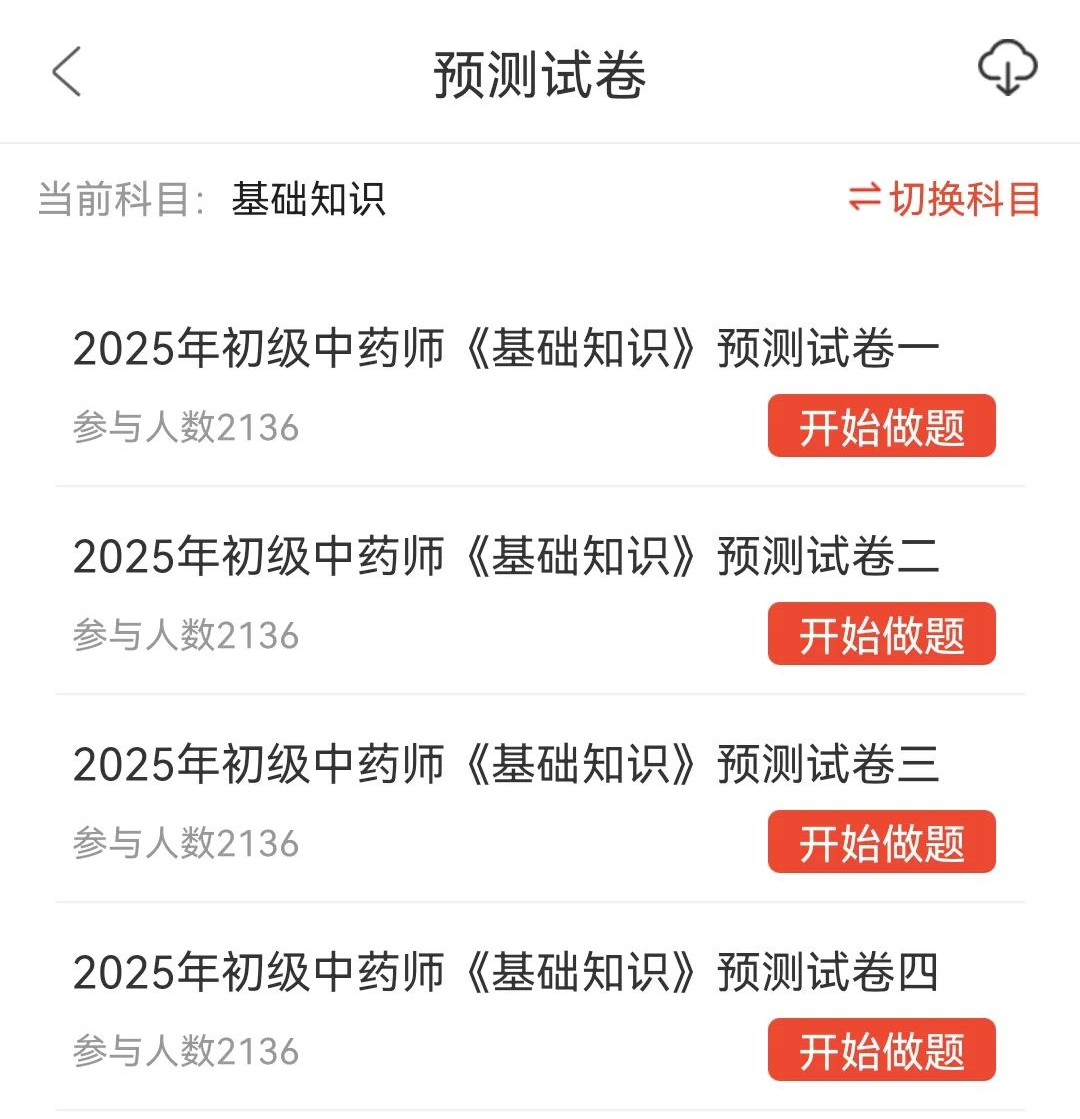Go back using the top-left arrow
1080x1119 pixels.
pos(66,73)
